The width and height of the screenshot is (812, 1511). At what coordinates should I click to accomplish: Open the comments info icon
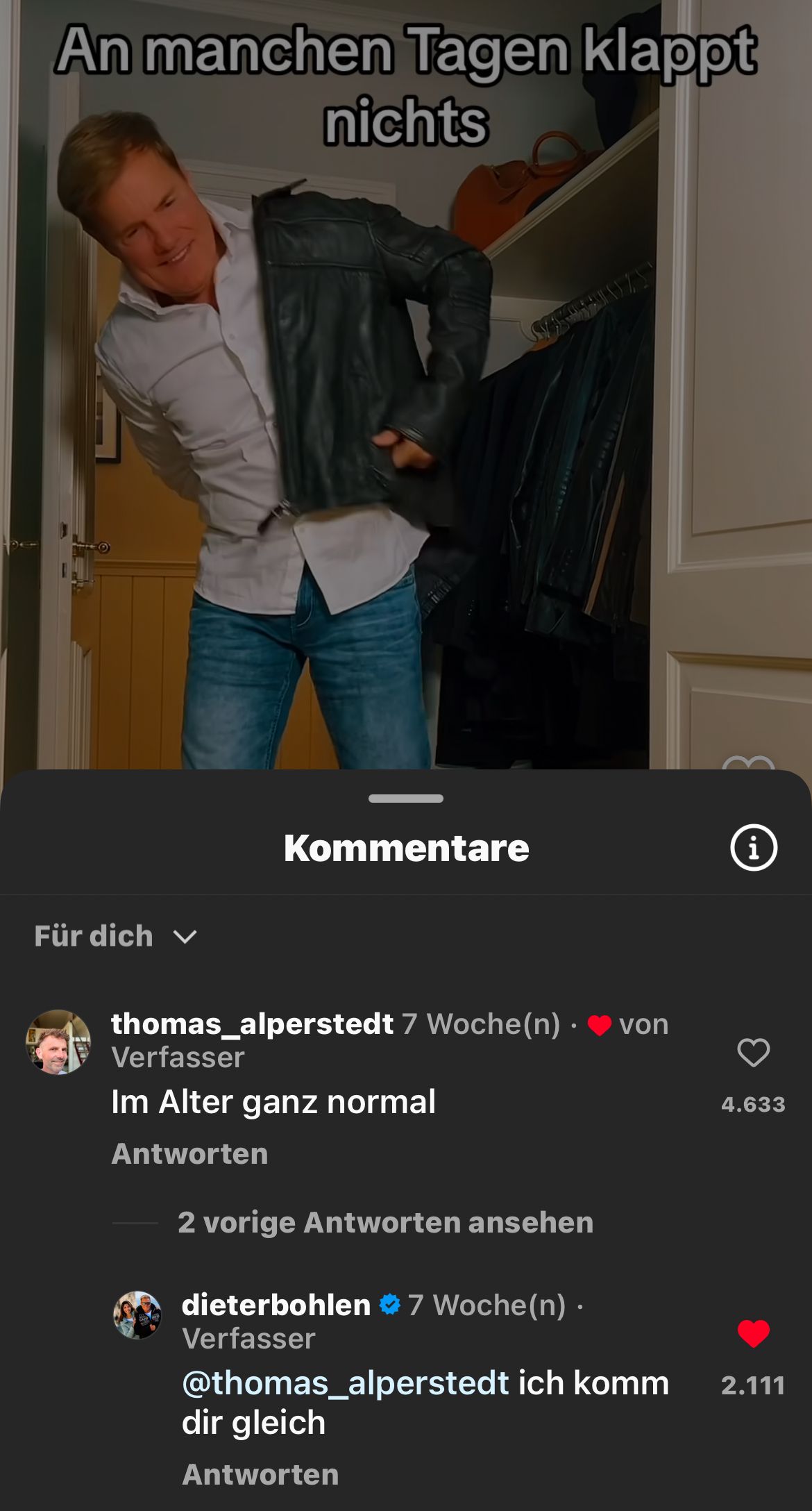click(x=753, y=848)
